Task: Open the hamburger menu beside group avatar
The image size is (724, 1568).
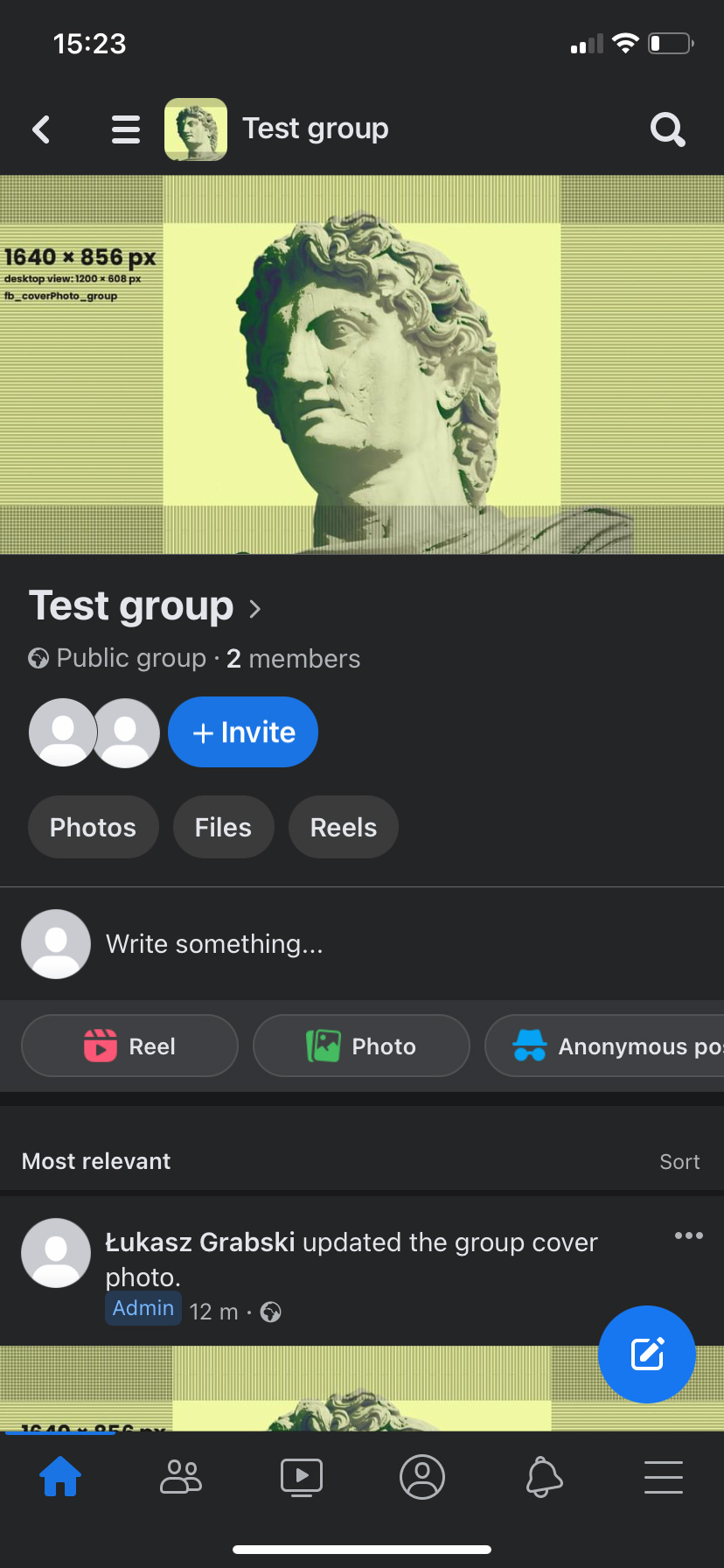Action: click(126, 129)
